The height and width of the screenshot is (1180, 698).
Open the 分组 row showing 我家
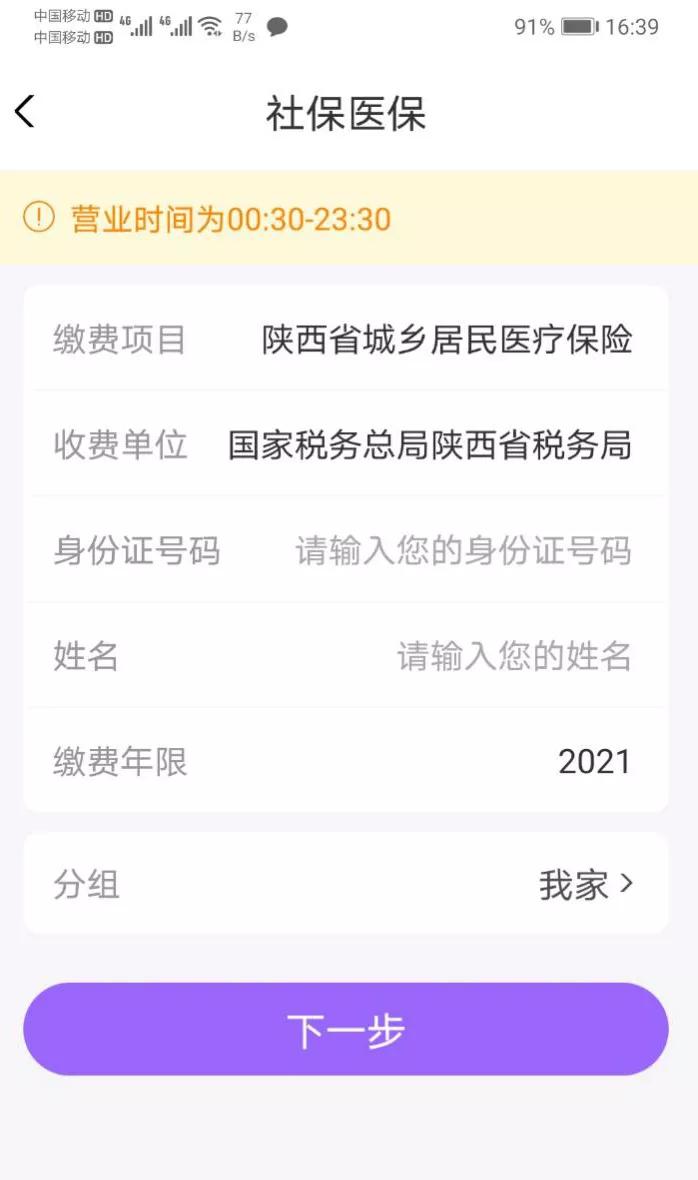point(346,883)
